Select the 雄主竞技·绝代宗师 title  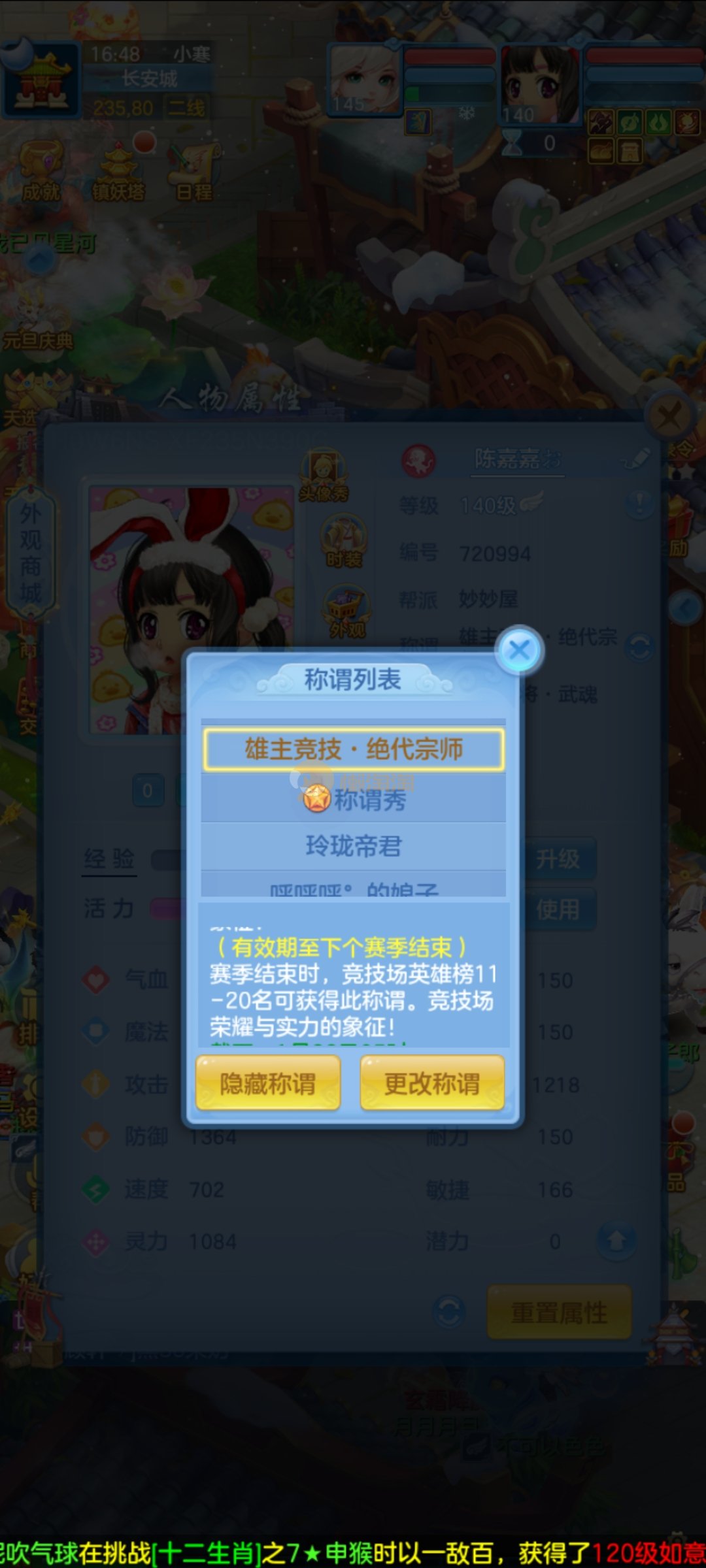(x=354, y=749)
